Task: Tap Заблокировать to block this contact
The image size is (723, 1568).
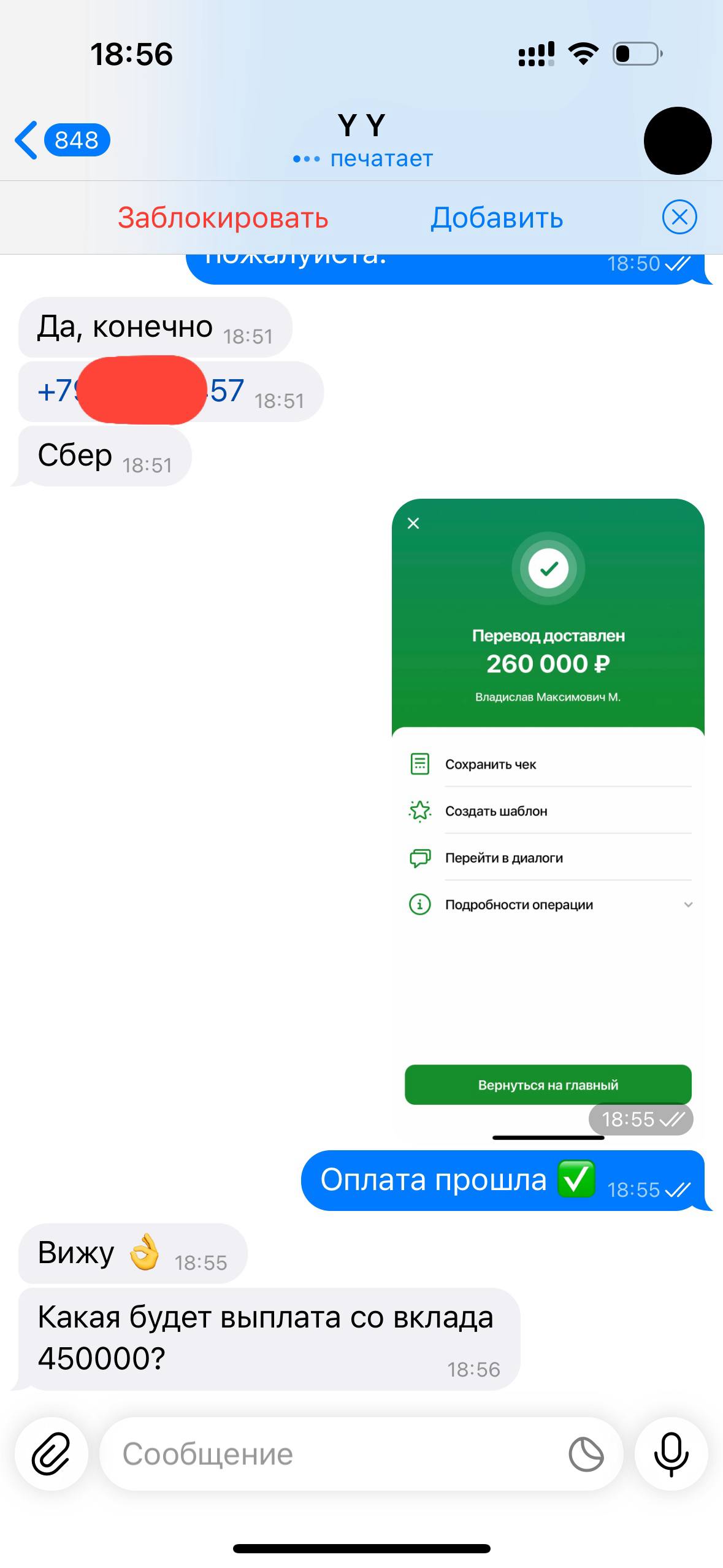Action: (x=223, y=218)
